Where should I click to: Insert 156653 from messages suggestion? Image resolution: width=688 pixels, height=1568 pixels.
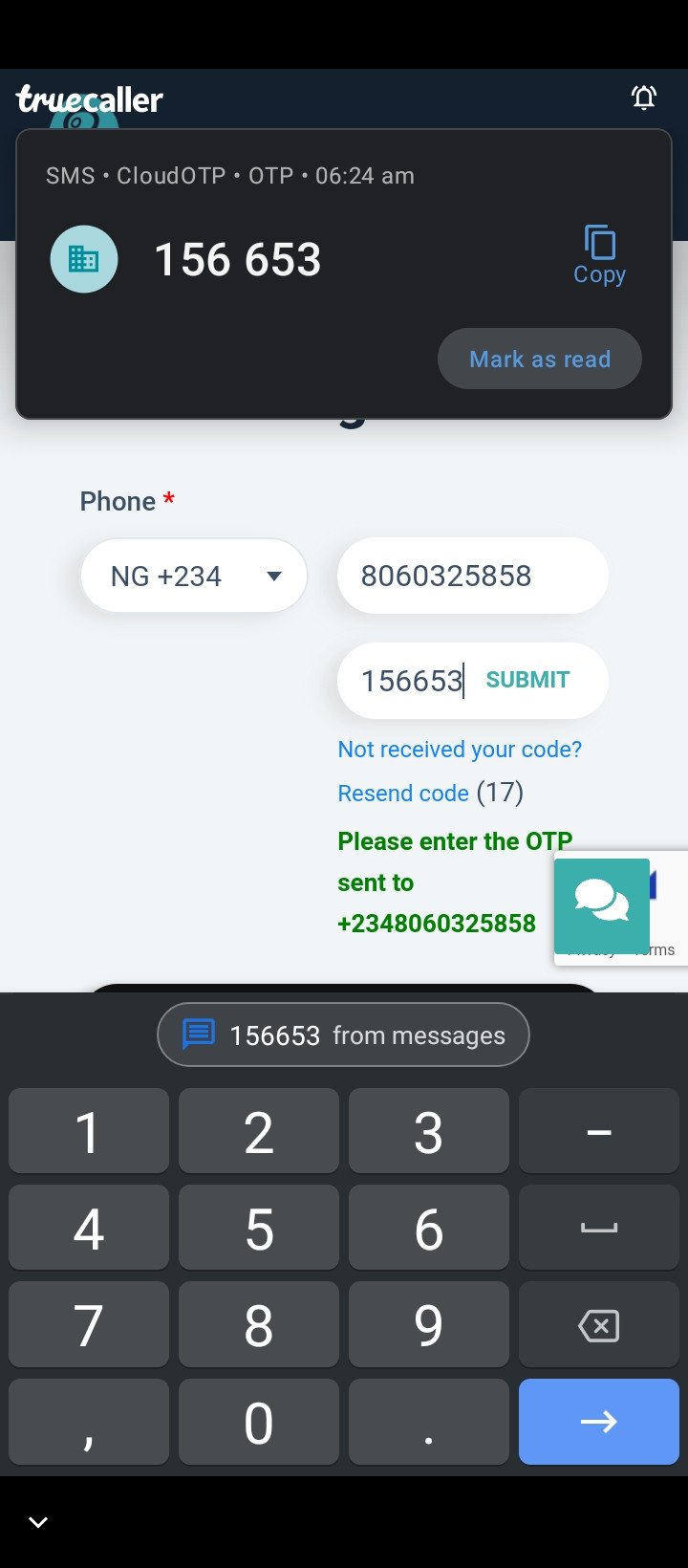(343, 1034)
